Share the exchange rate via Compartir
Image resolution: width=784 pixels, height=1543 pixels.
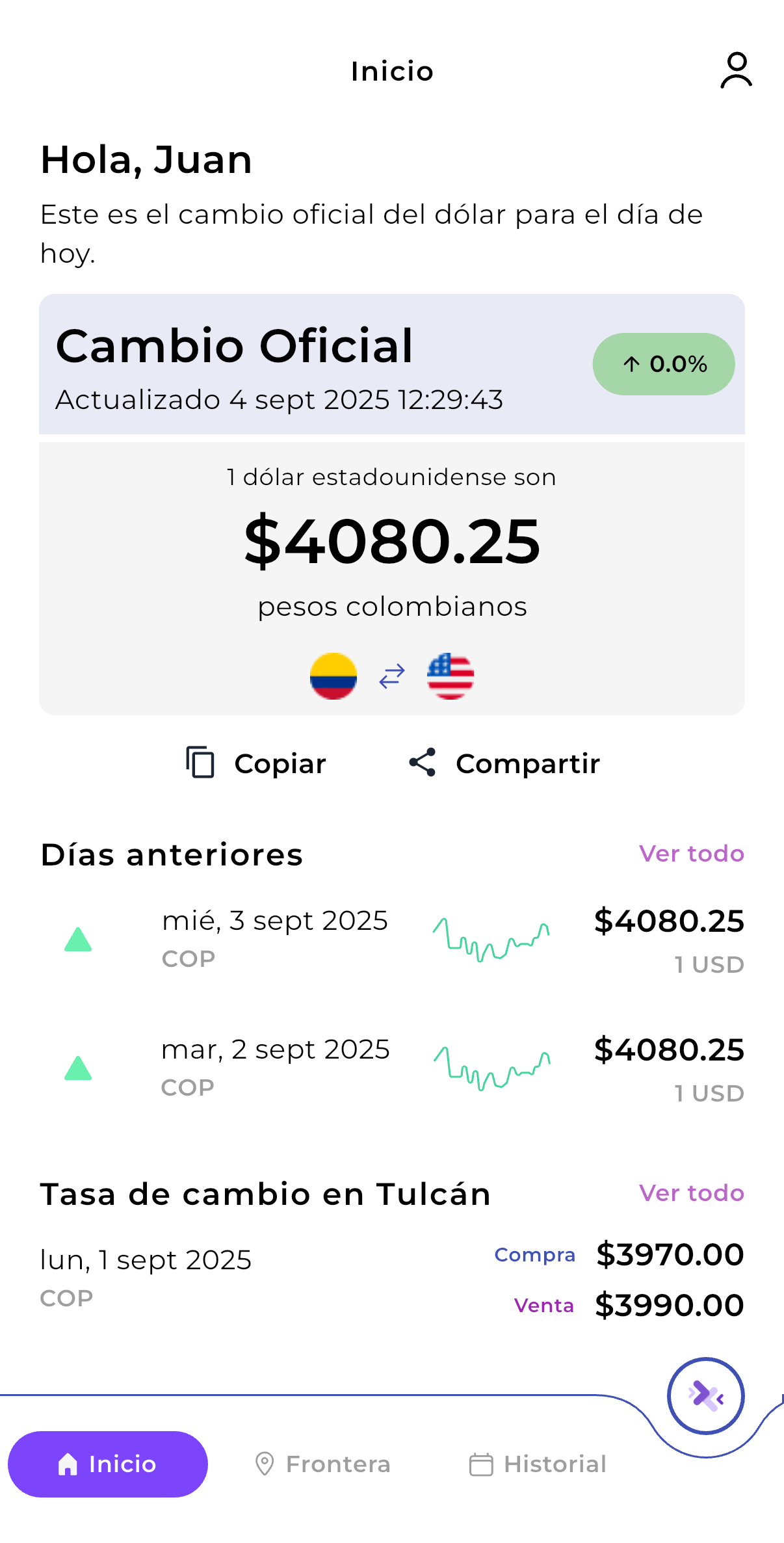tap(504, 763)
